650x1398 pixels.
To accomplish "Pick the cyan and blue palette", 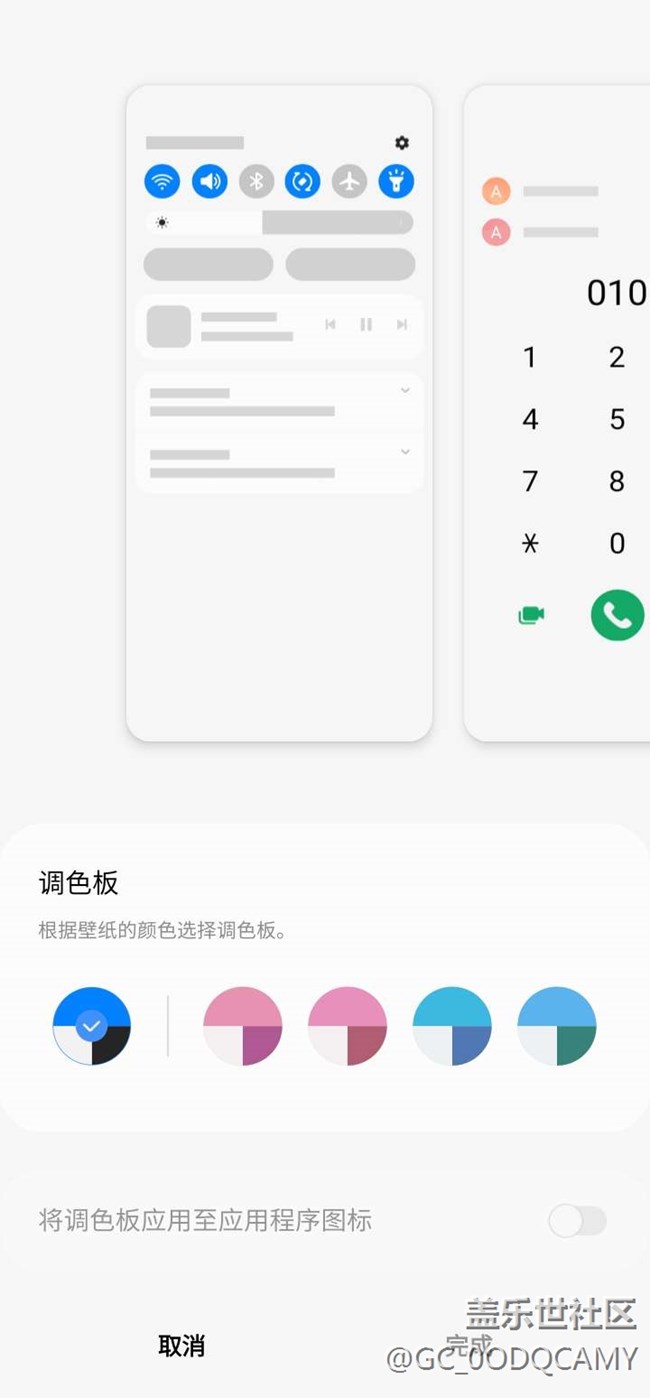I will click(x=452, y=1026).
